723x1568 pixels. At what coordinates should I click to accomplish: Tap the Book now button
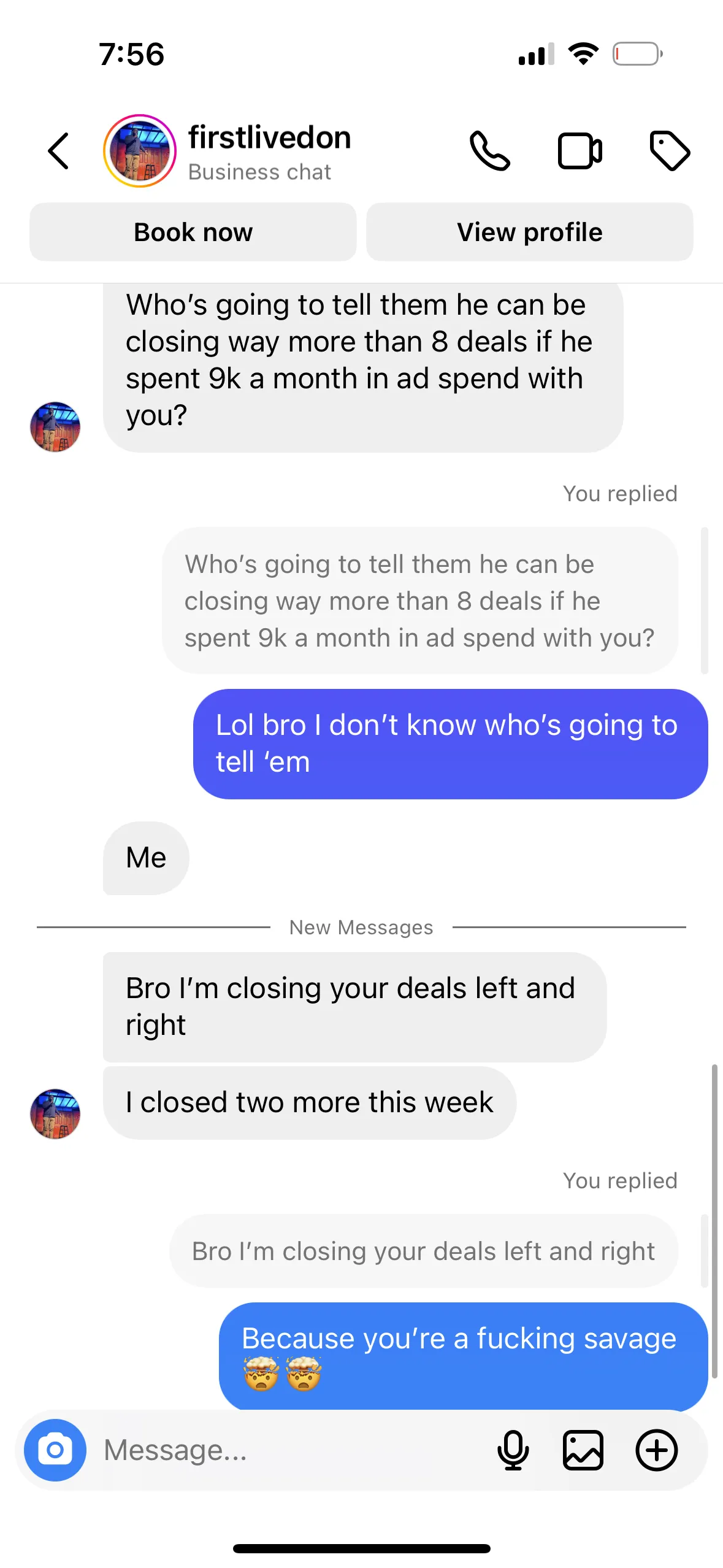(x=193, y=233)
